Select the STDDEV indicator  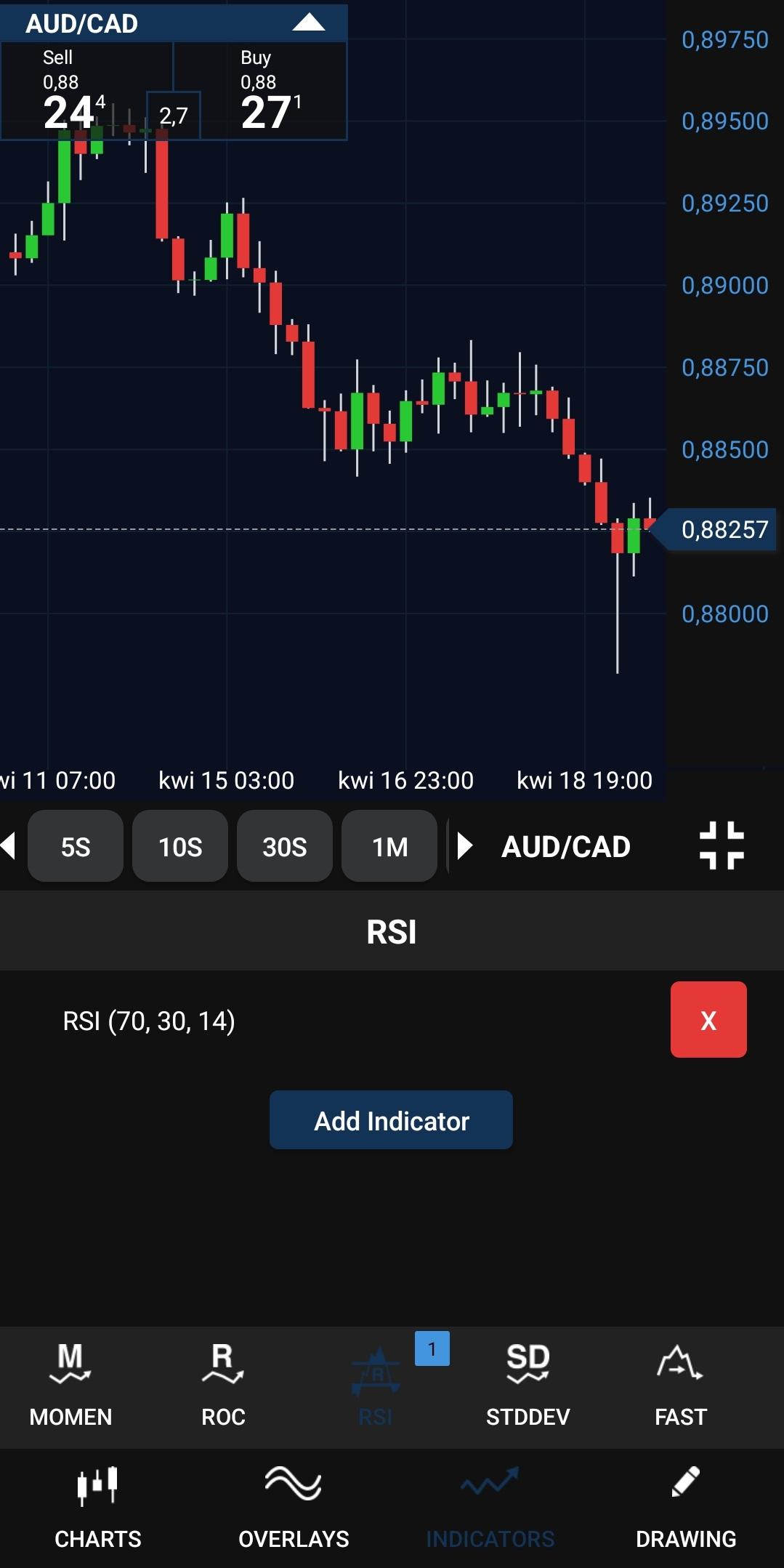tap(528, 1386)
